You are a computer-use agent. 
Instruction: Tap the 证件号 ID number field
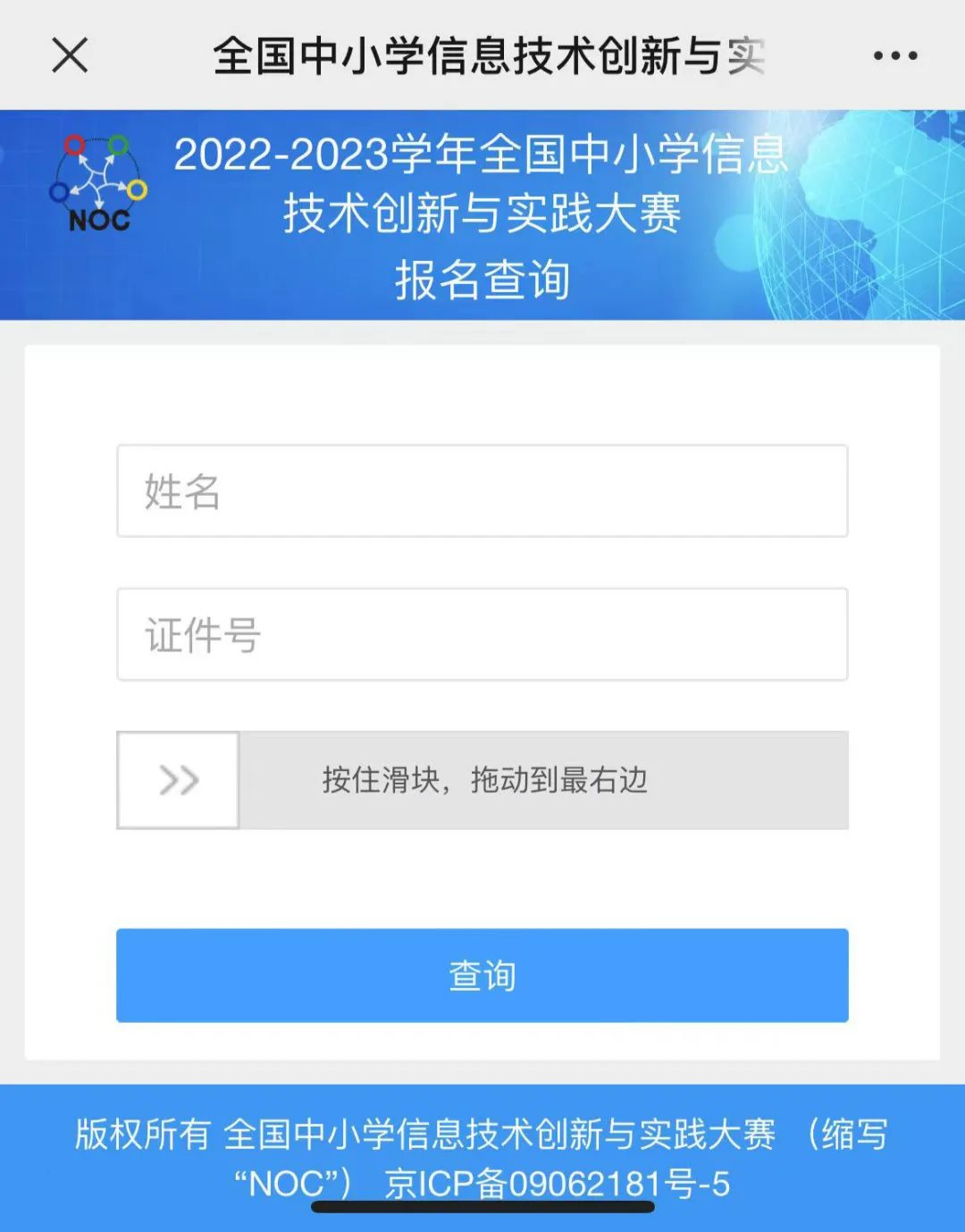(x=482, y=634)
